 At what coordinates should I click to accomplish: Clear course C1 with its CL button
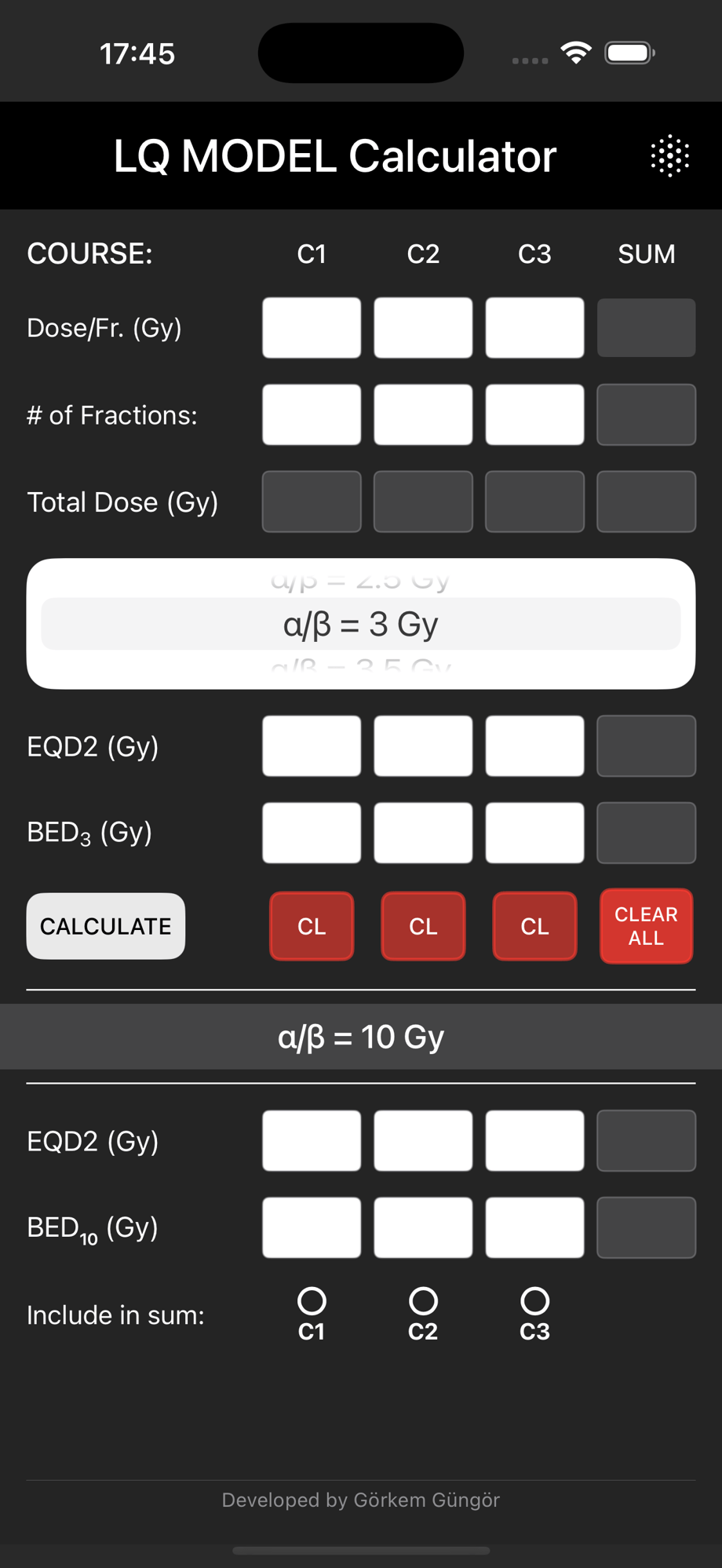click(312, 926)
